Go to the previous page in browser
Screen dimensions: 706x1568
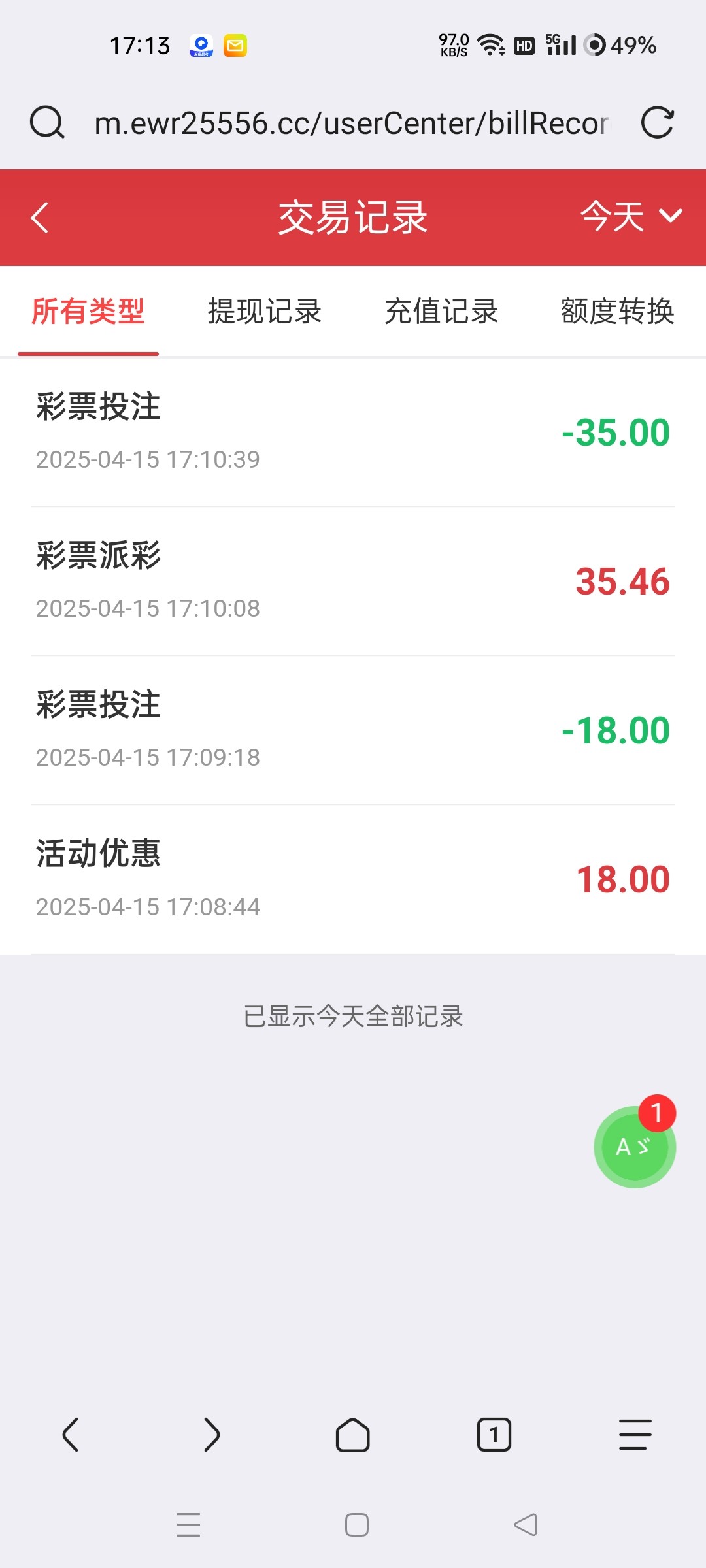click(x=71, y=1435)
